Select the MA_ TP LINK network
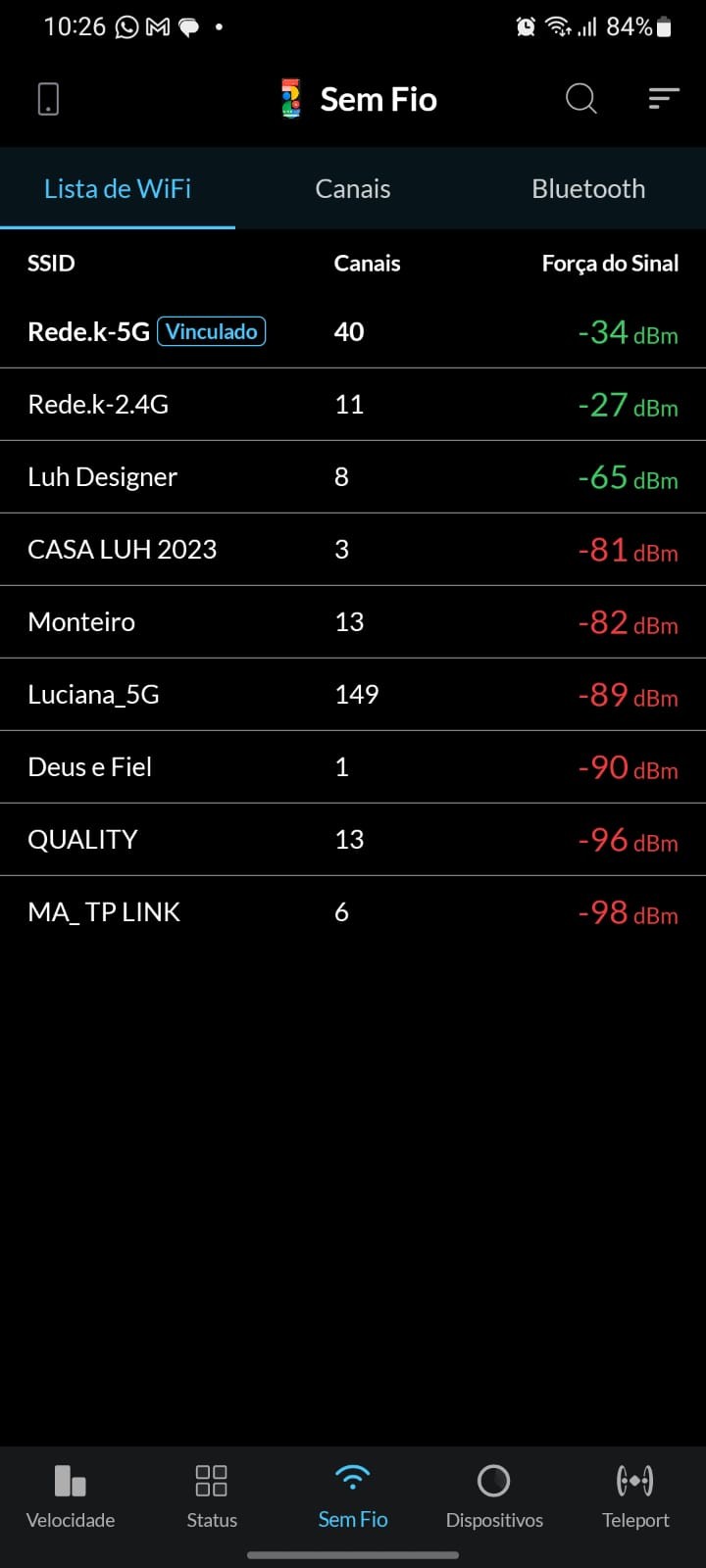The height and width of the screenshot is (1568, 706). (353, 912)
